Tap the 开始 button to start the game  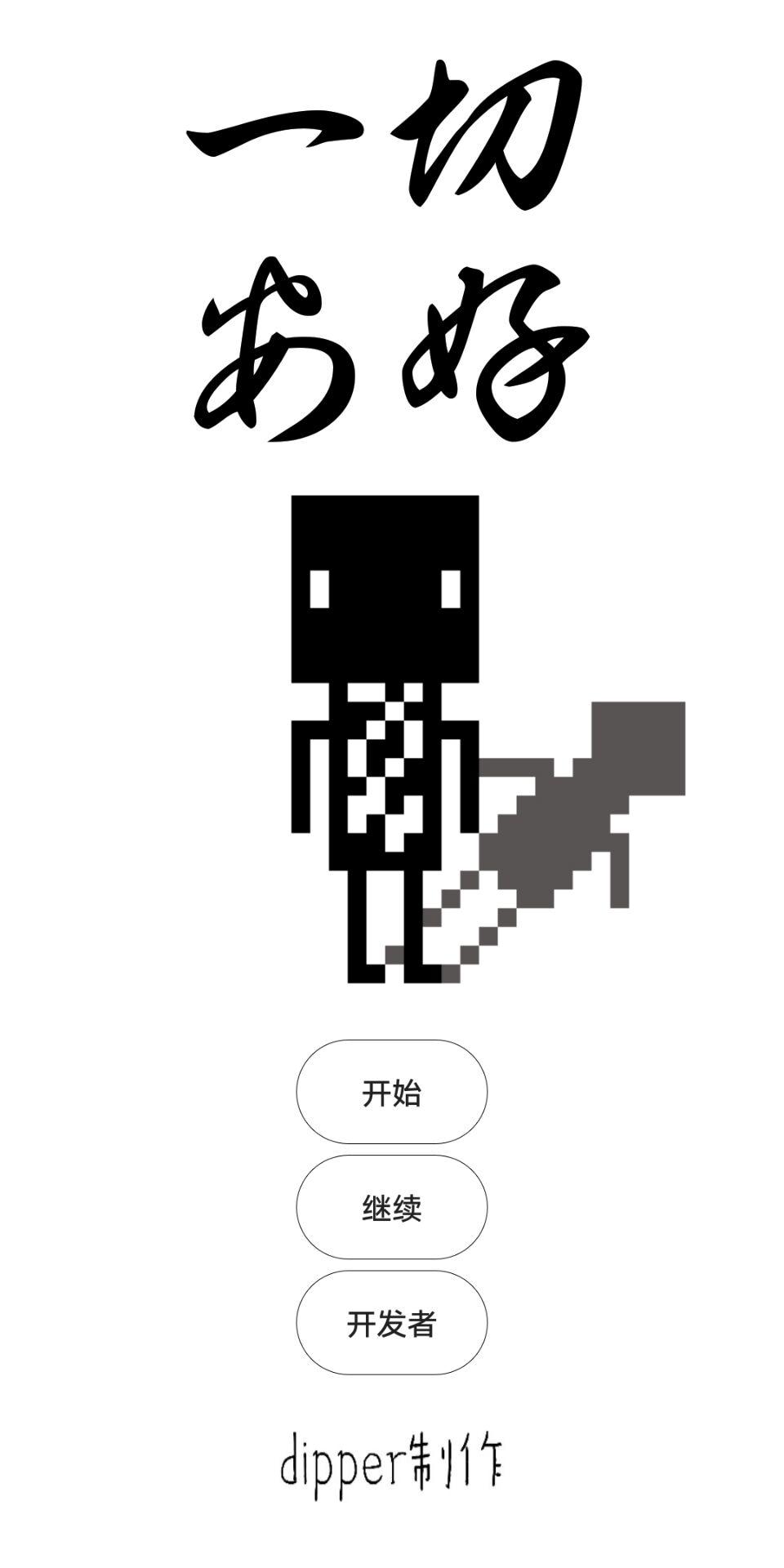391,1092
